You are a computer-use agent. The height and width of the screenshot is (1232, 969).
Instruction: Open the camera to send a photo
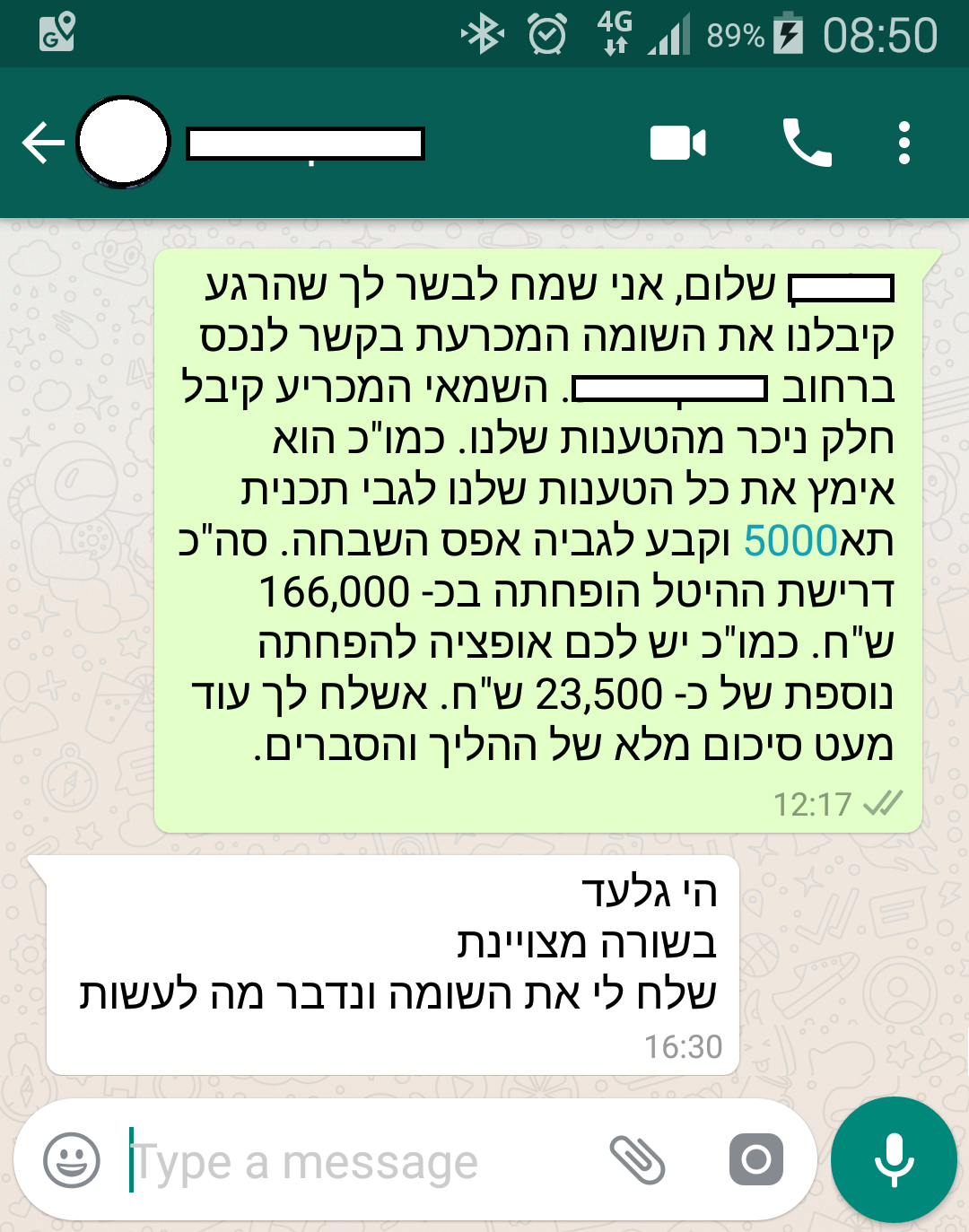pos(755,1160)
